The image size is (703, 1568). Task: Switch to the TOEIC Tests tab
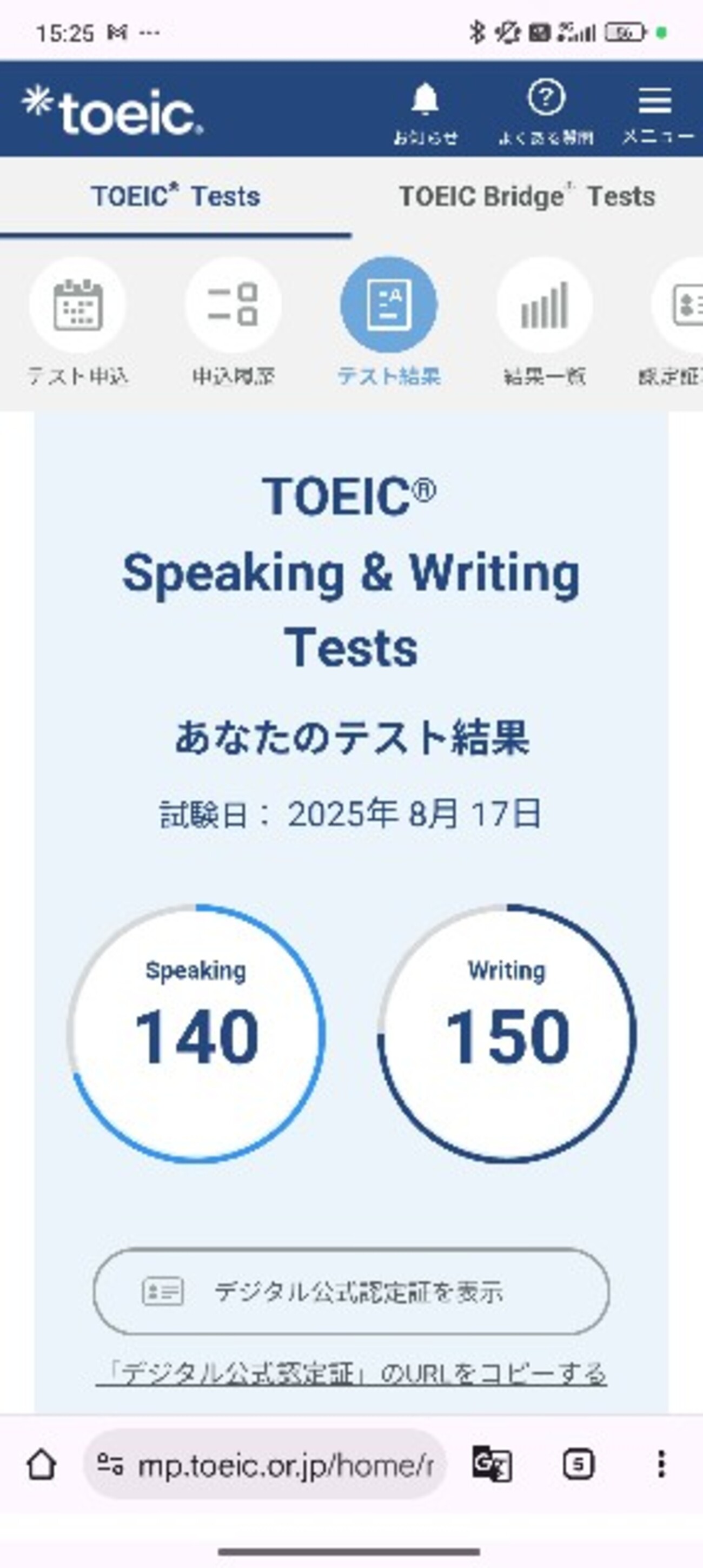point(175,197)
